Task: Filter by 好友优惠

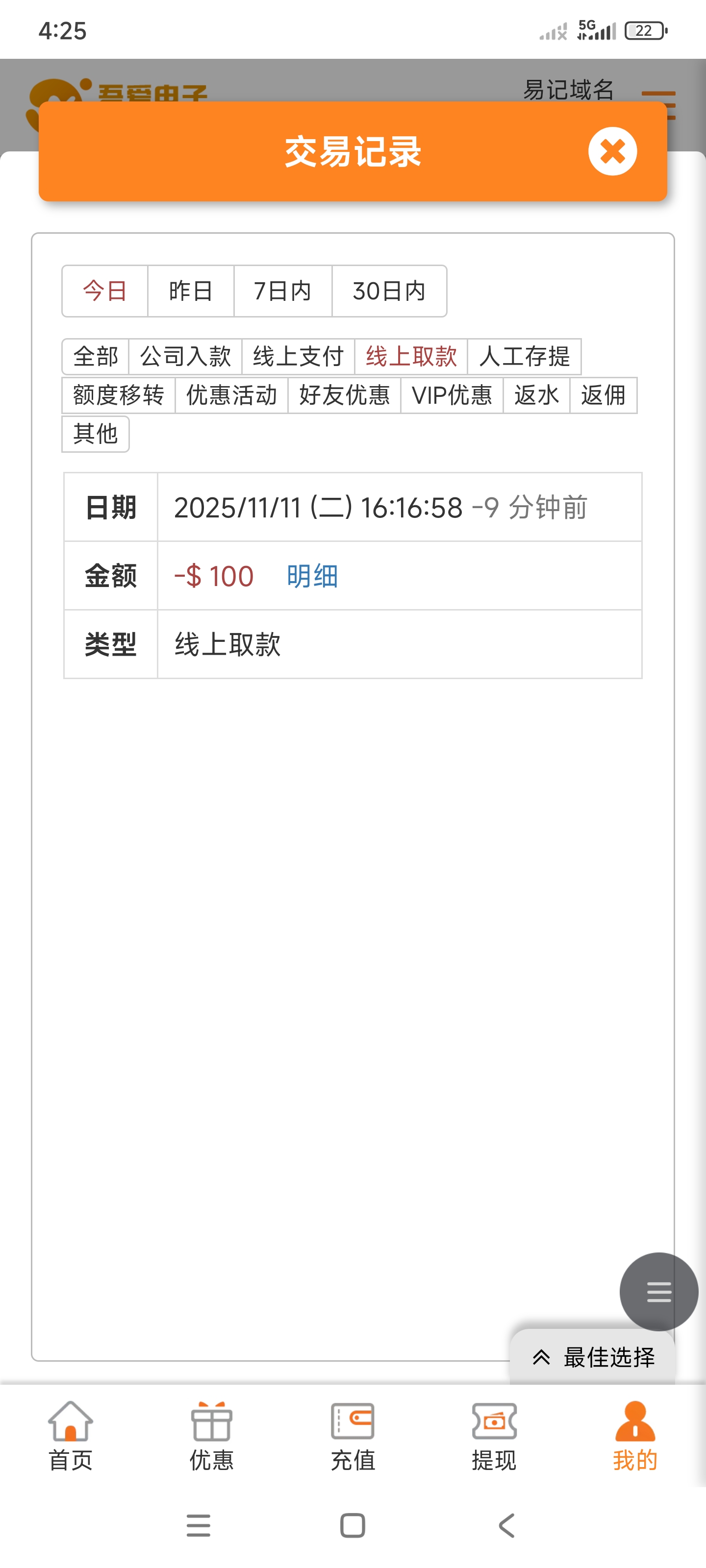Action: pyautogui.click(x=344, y=395)
